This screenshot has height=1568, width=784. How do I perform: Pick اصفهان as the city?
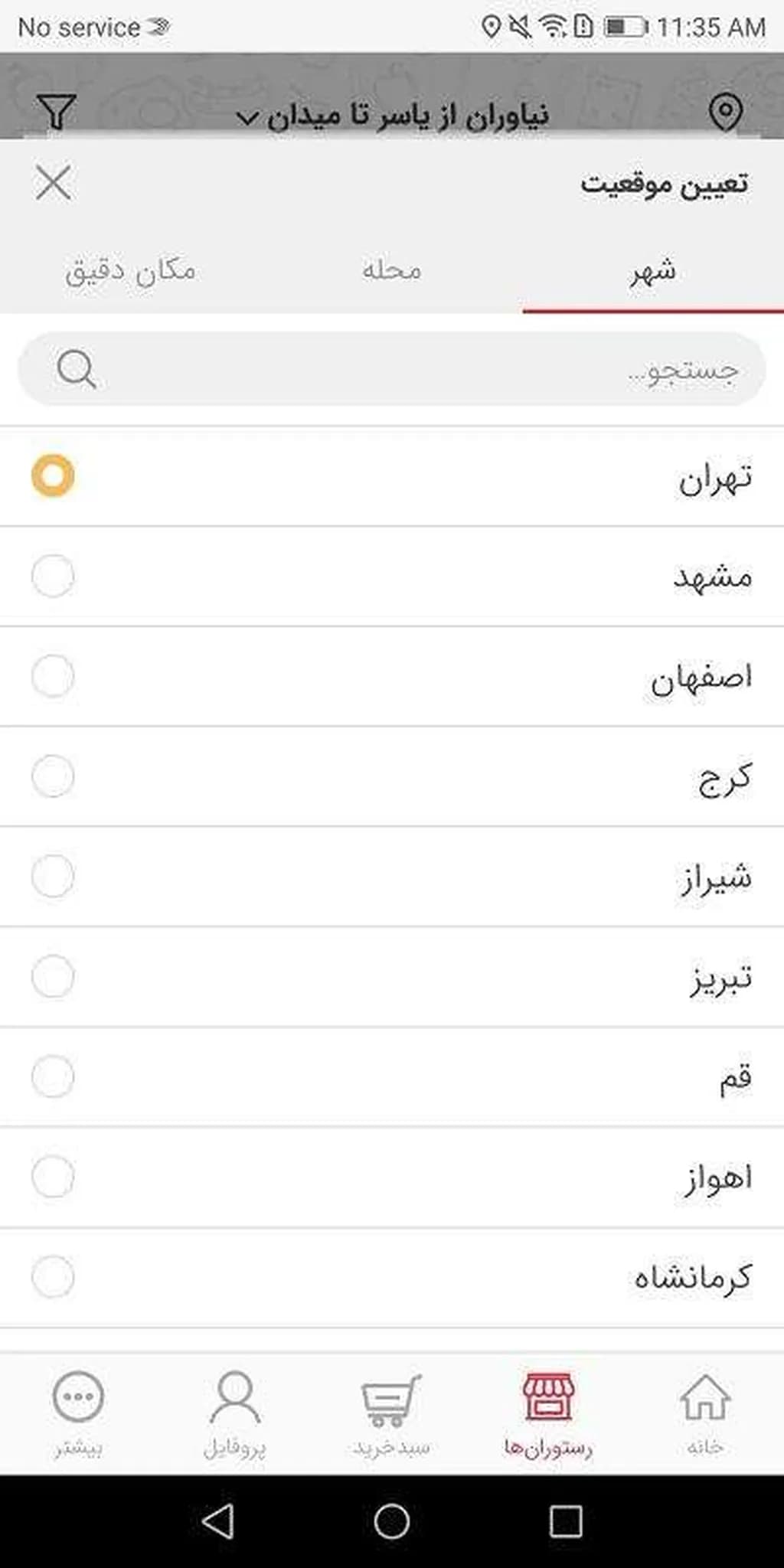pyautogui.click(x=53, y=677)
